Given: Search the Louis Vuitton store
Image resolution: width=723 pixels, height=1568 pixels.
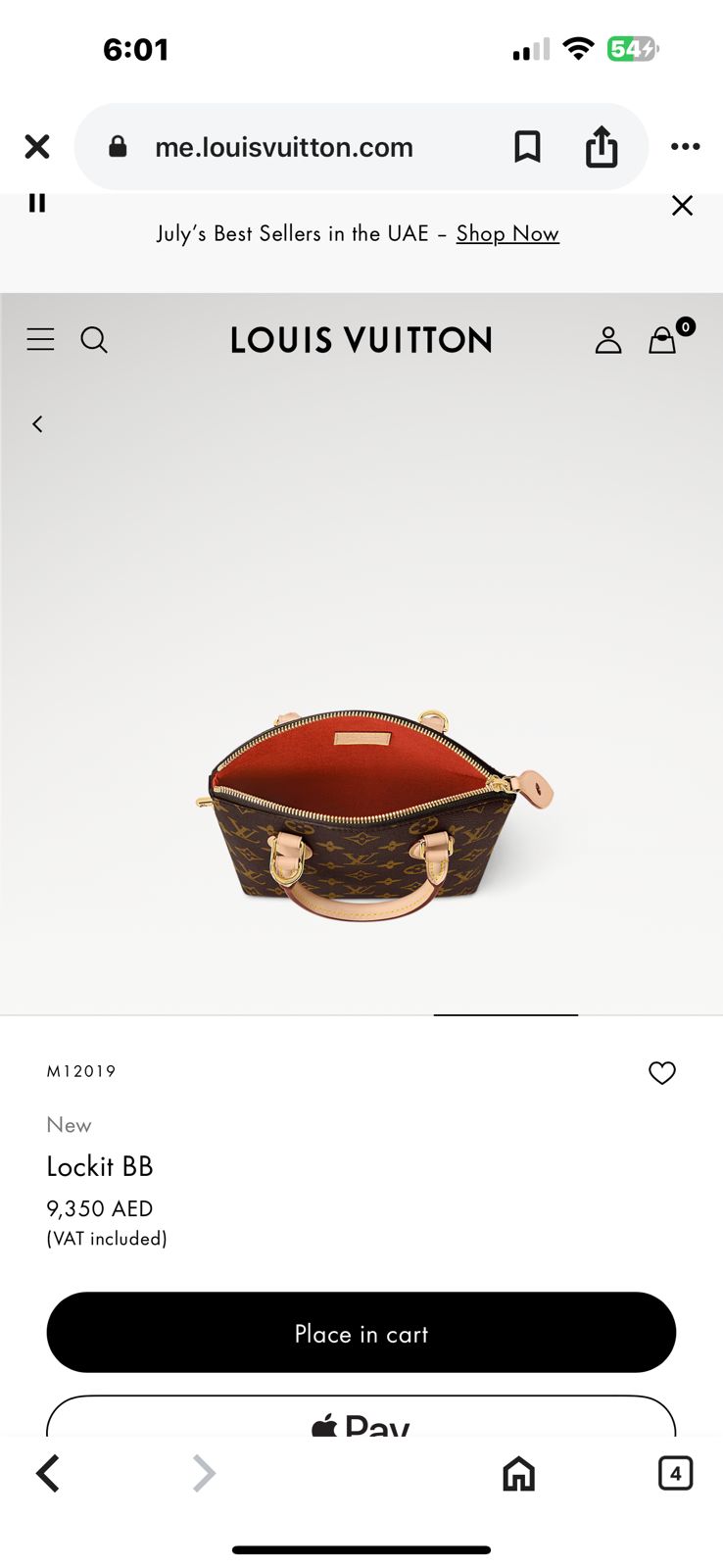Looking at the screenshot, I should [94, 340].
